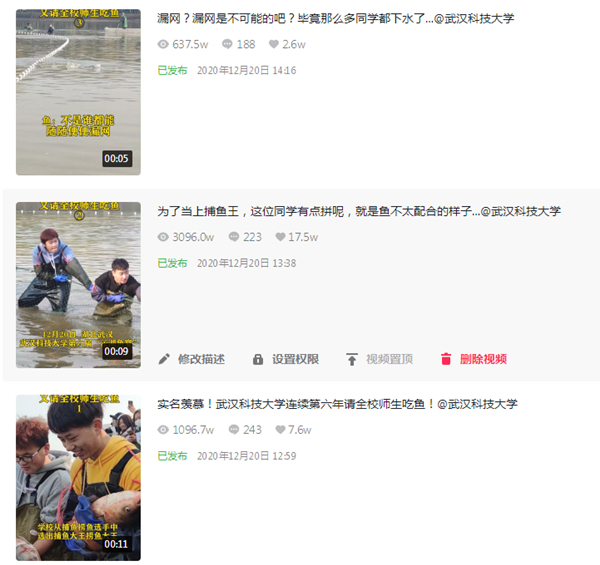600x565 pixels.
Task: Open 设置权限 permission settings
Action: pyautogui.click(x=286, y=359)
